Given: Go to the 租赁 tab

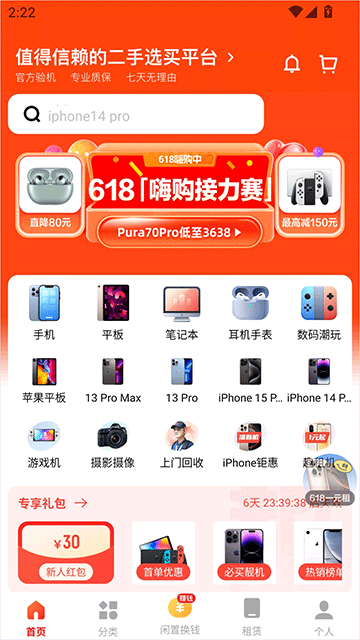Looking at the screenshot, I should pos(251,618).
